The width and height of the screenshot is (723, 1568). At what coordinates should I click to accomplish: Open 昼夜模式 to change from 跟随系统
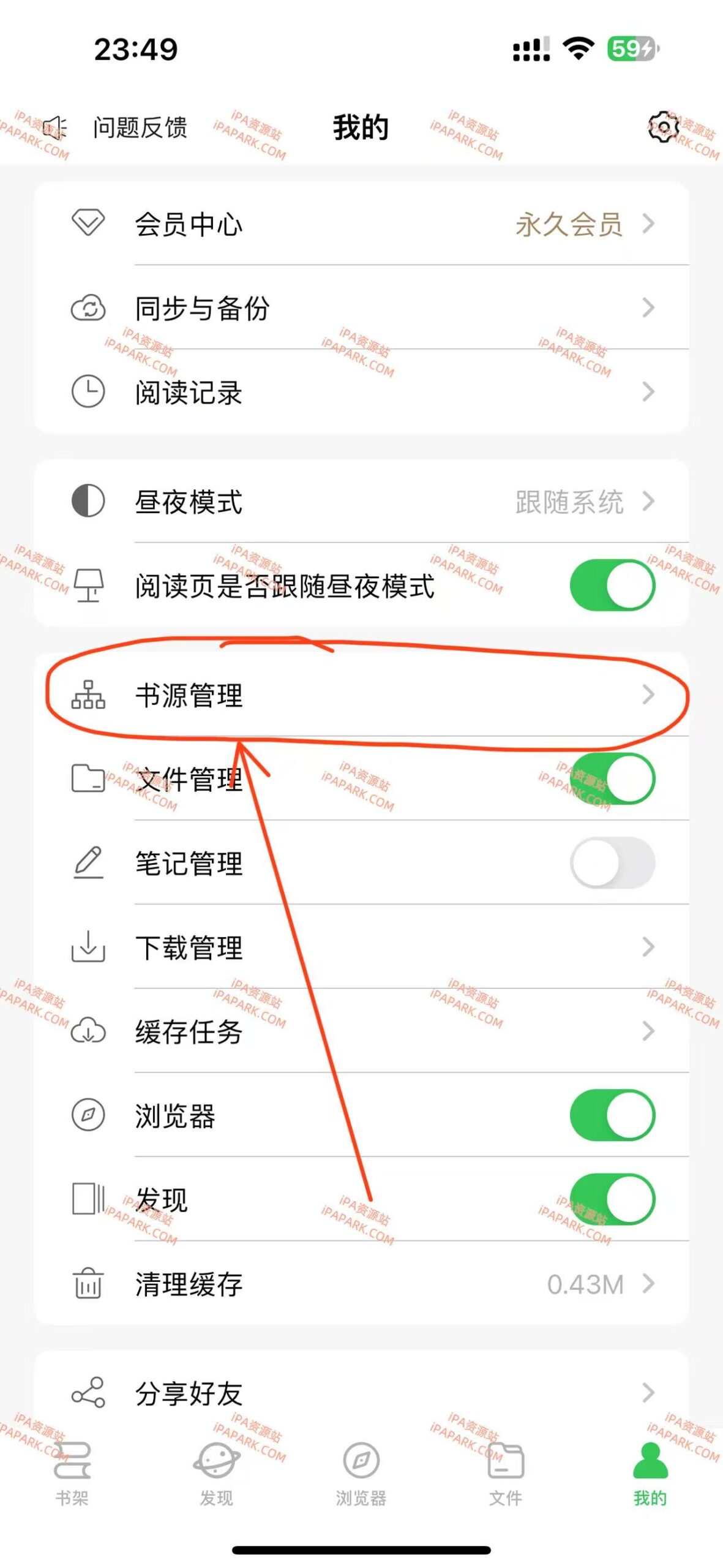(x=569, y=502)
